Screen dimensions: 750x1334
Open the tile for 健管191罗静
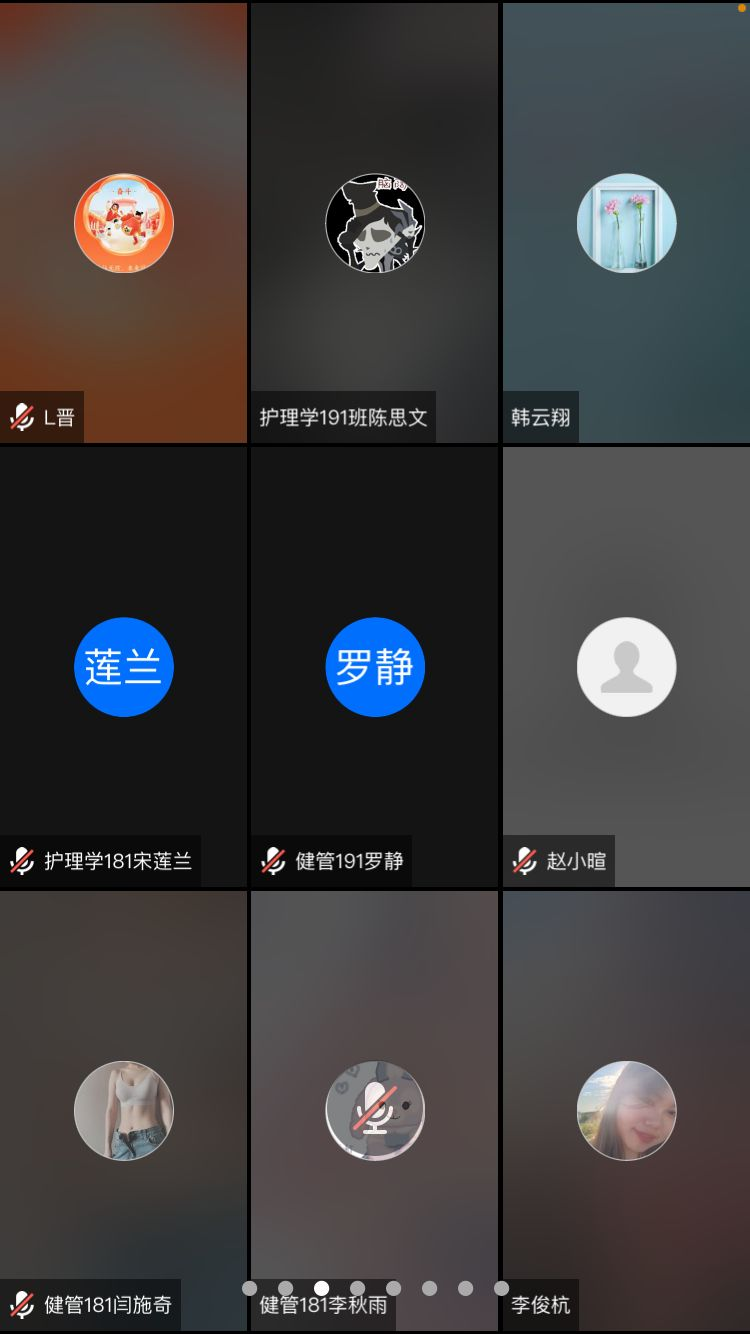374,666
